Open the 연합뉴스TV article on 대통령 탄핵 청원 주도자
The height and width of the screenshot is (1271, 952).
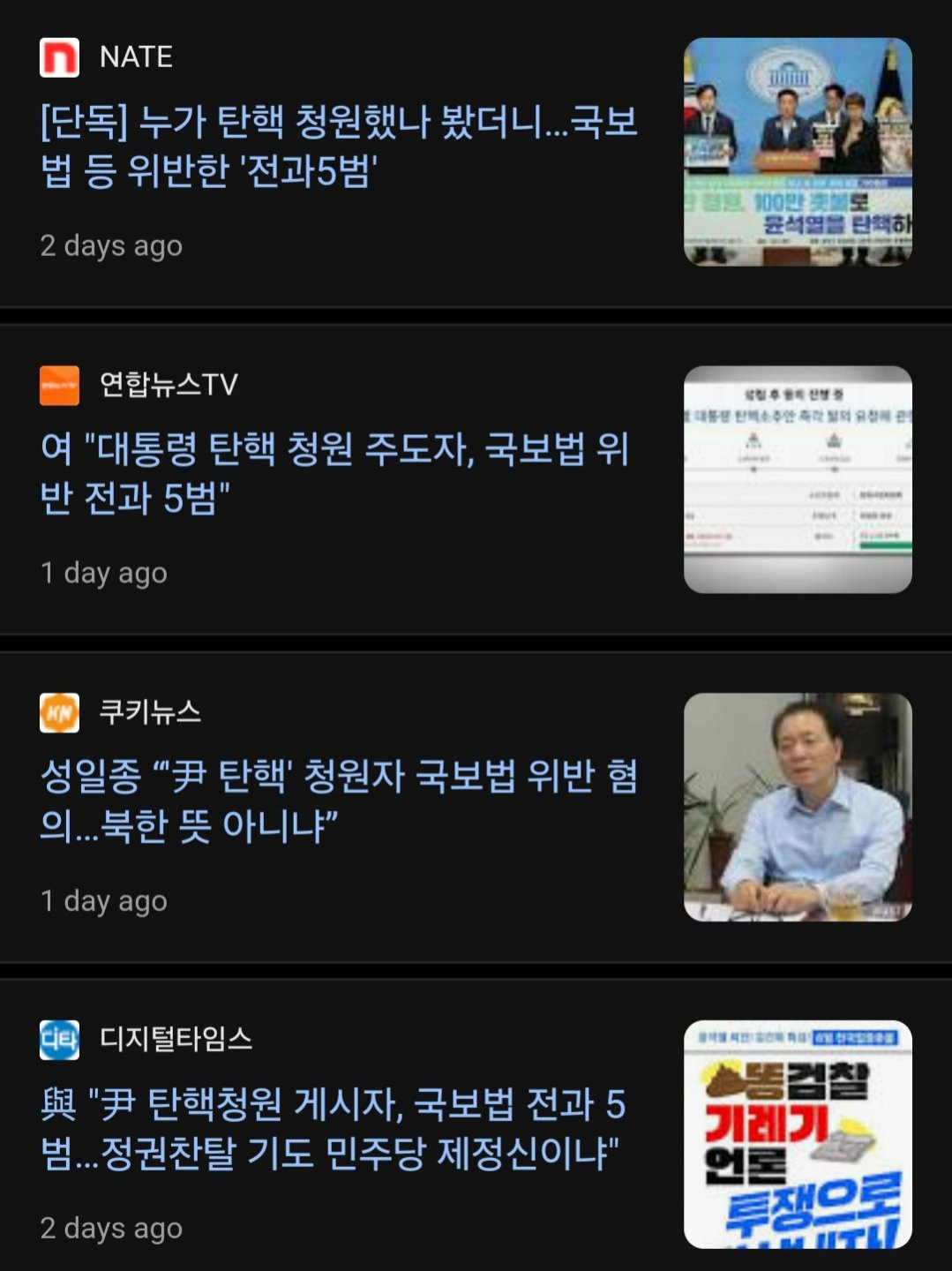point(335,474)
